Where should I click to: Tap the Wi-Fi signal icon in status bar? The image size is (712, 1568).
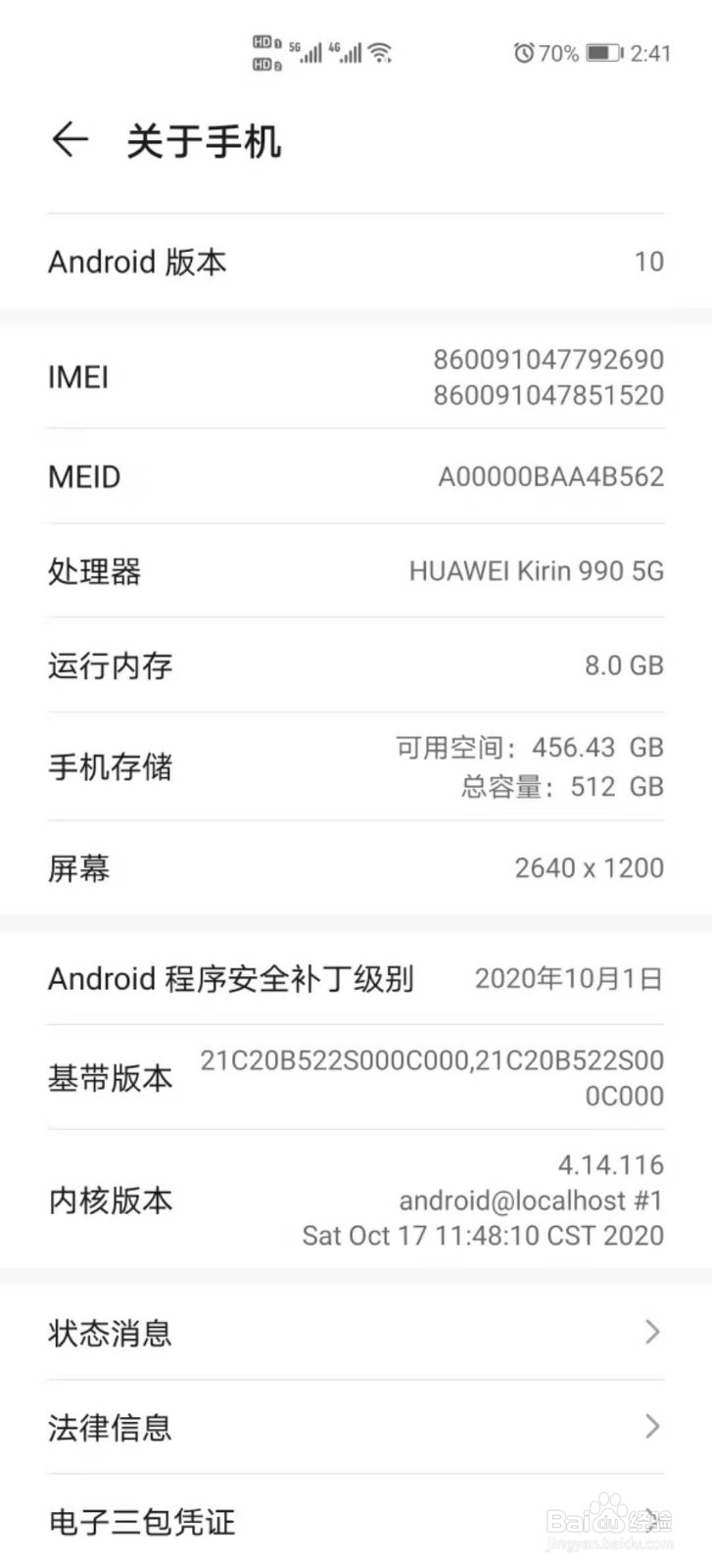pos(382,51)
